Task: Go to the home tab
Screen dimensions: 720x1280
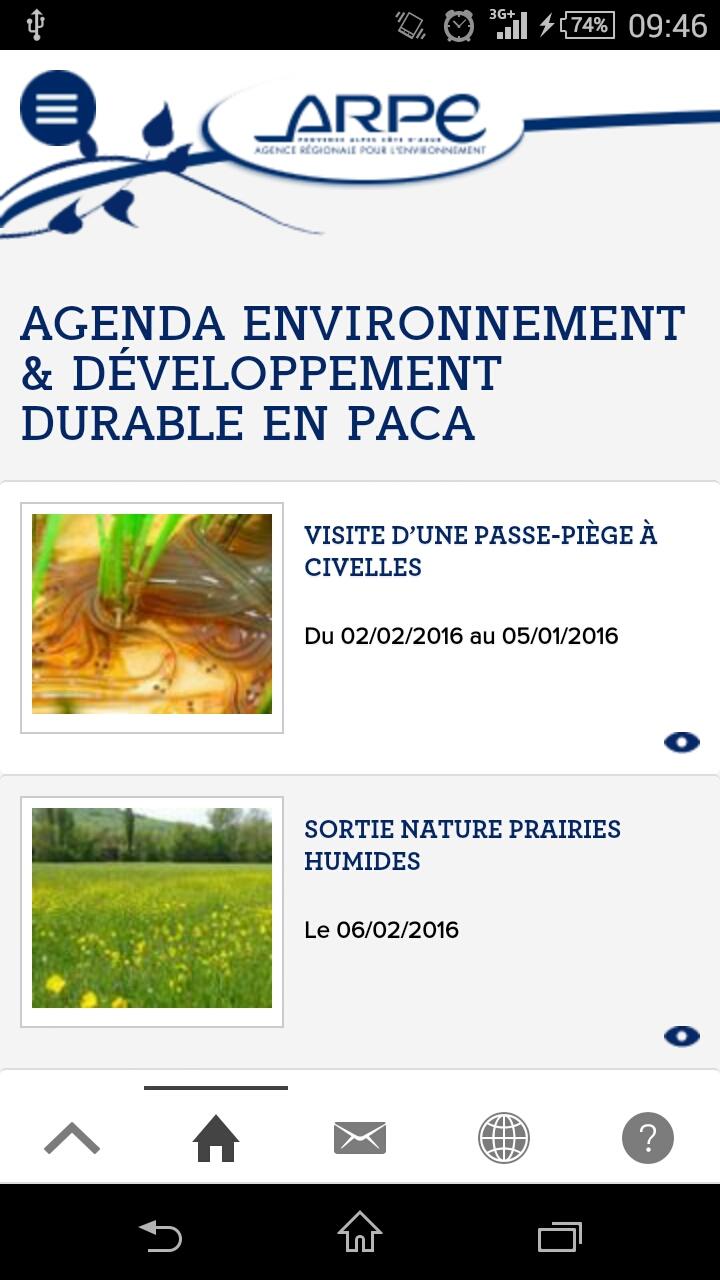Action: (x=216, y=1138)
